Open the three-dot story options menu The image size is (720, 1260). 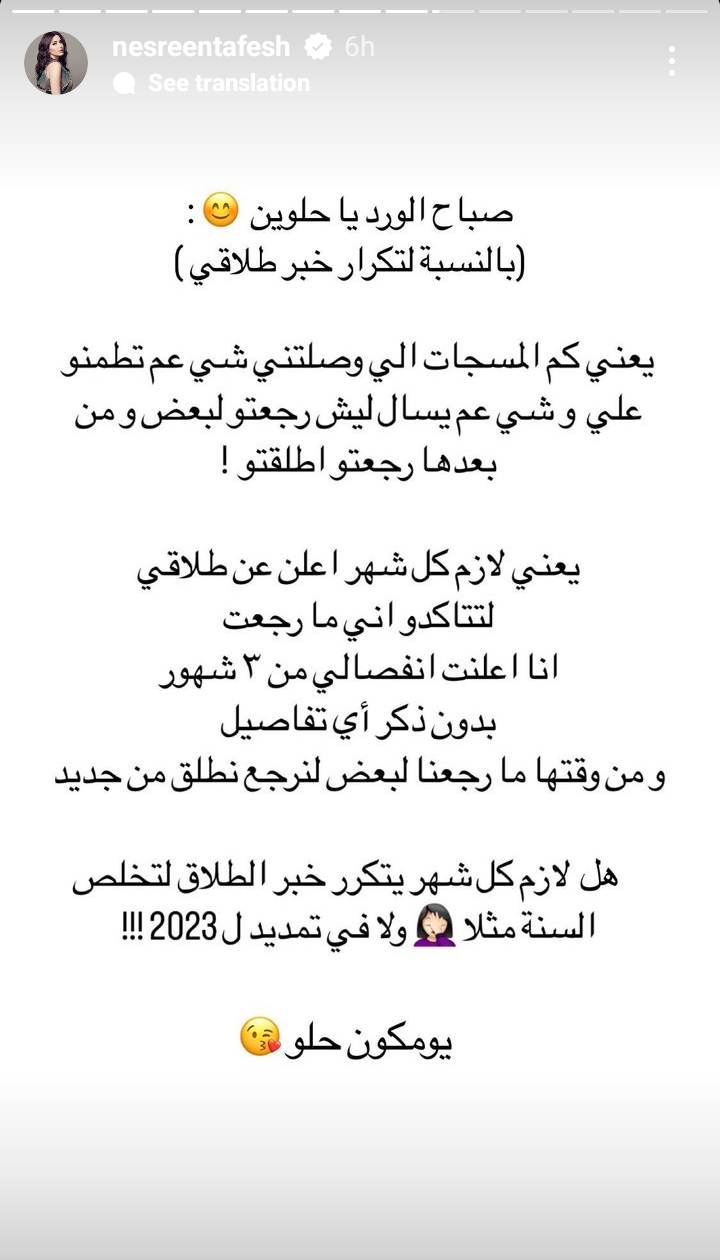click(x=672, y=60)
